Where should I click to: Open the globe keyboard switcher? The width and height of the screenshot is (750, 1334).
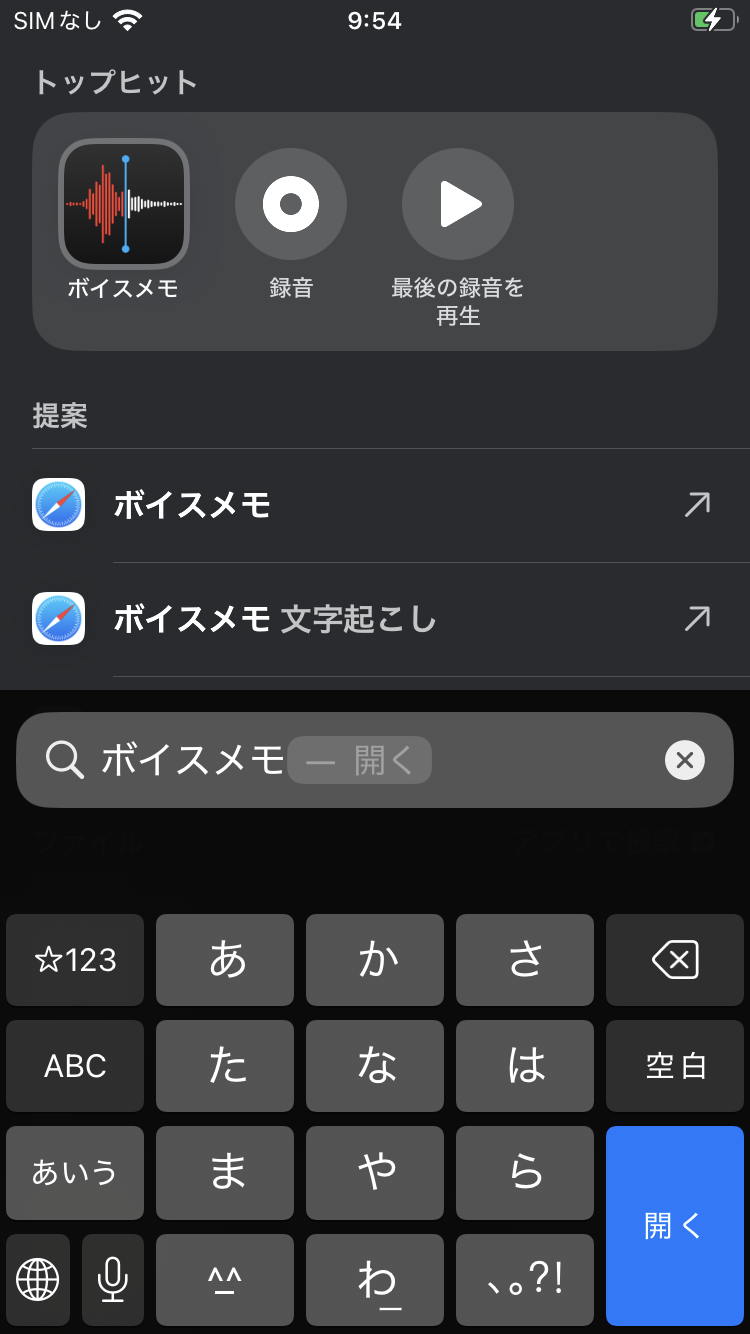coord(38,1279)
